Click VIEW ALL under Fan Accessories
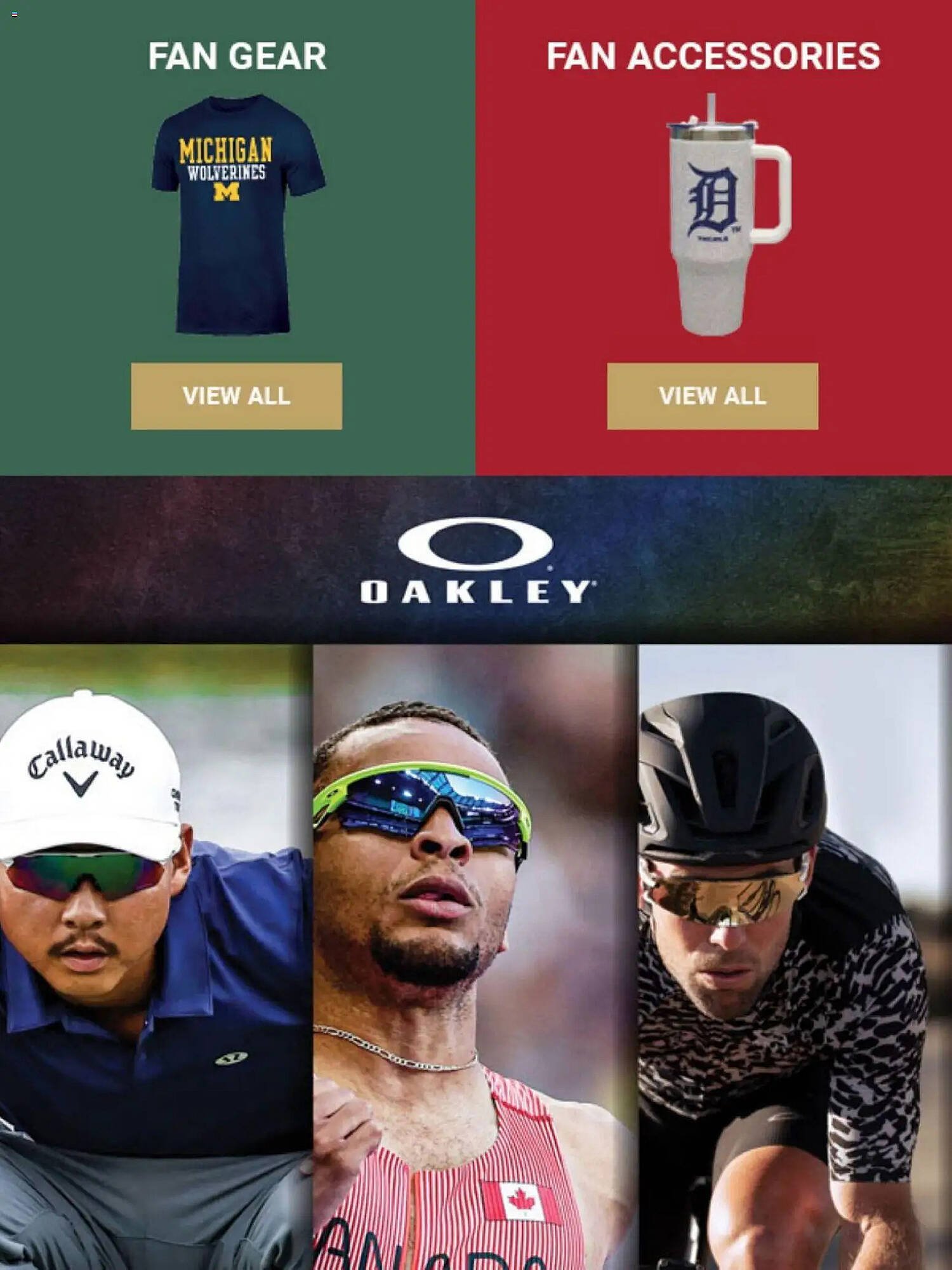This screenshot has width=952, height=1270. coord(712,396)
